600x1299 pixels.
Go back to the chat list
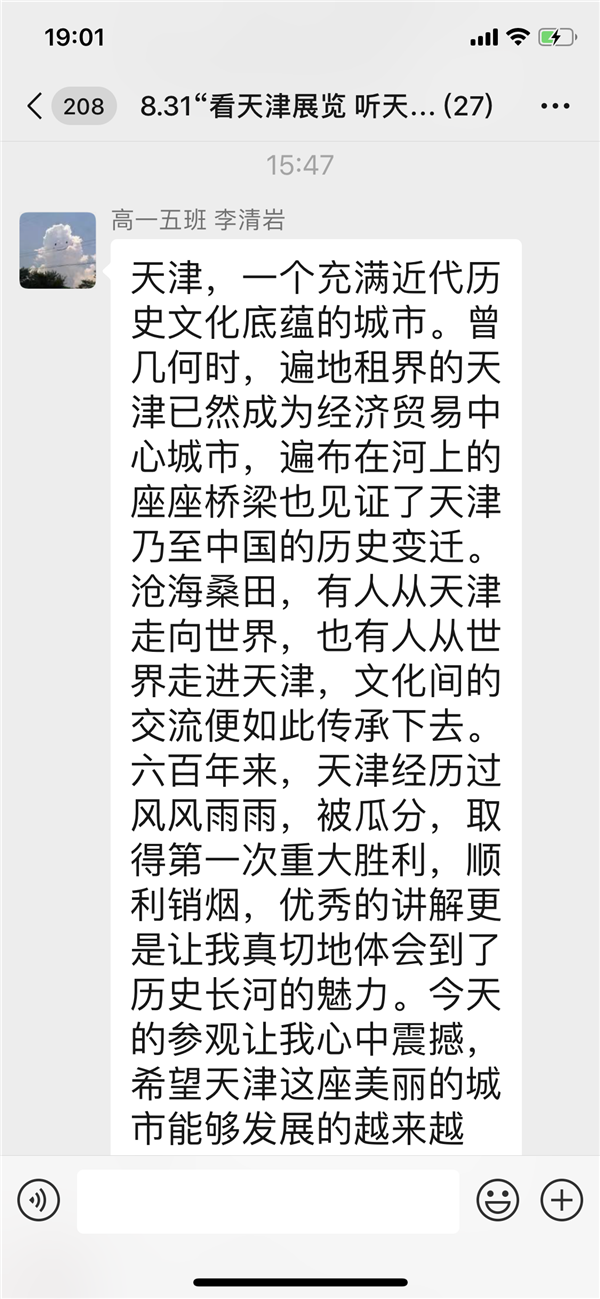(36, 106)
